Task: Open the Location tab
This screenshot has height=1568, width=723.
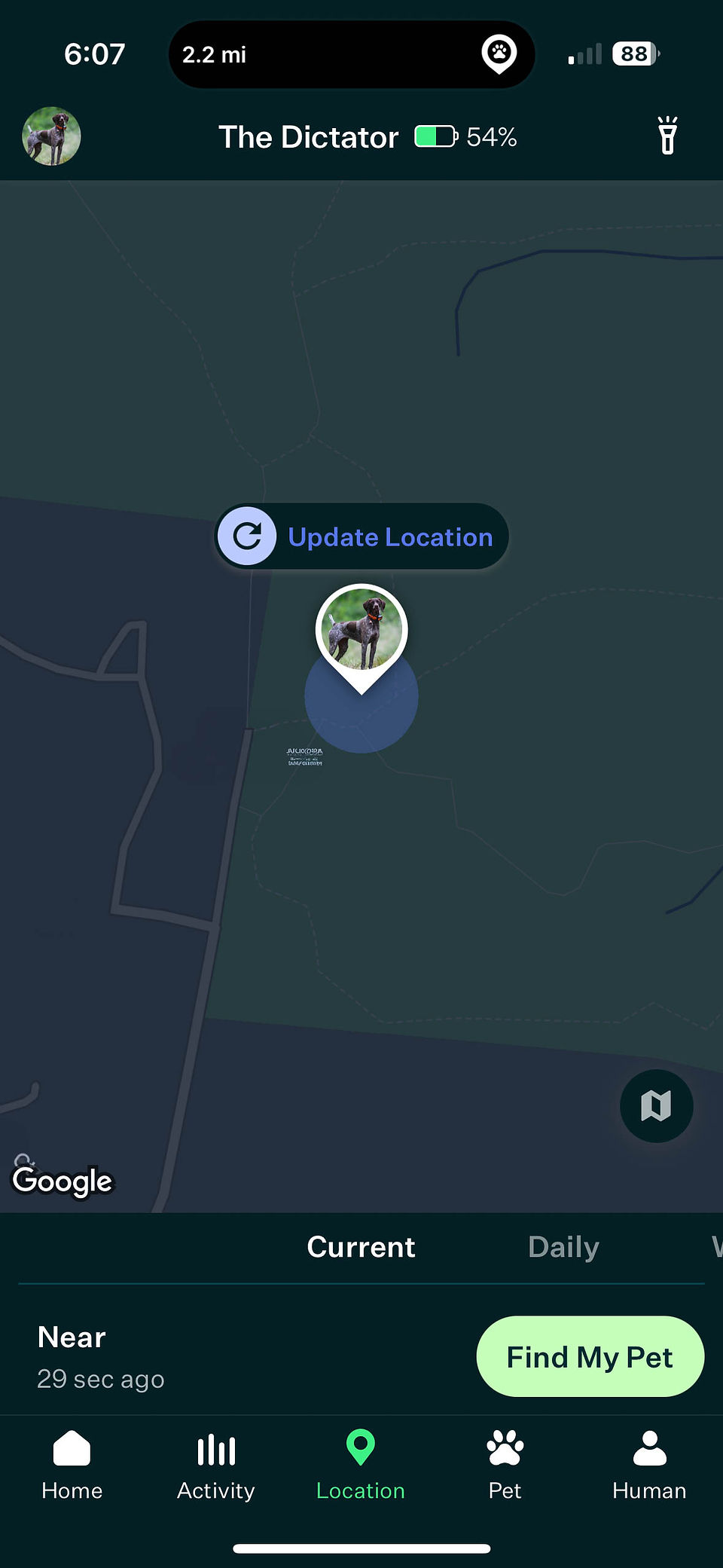Action: 361,1466
